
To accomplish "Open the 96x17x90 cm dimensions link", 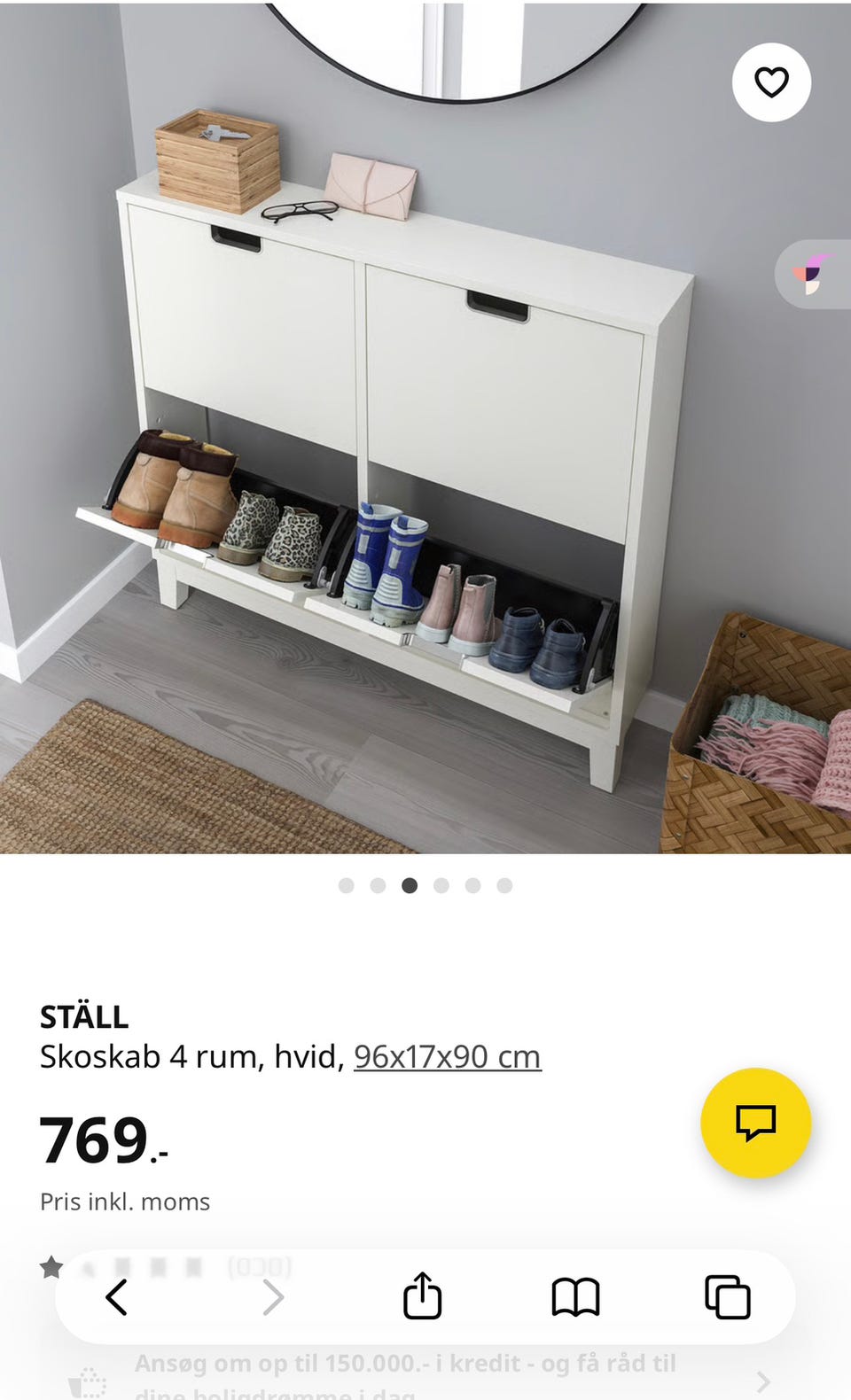I will [447, 1055].
